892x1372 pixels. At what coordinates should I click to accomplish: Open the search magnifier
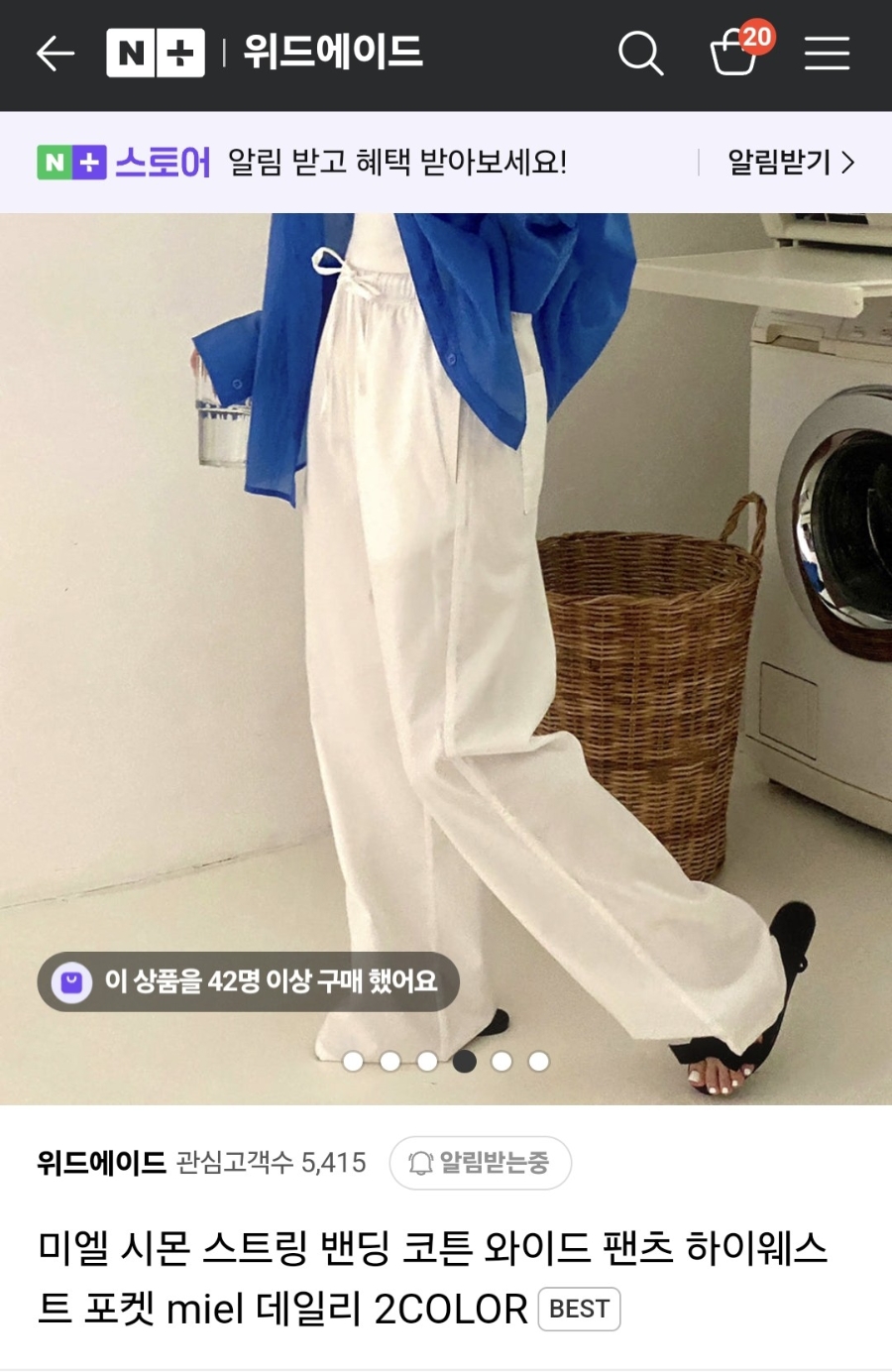pos(640,54)
